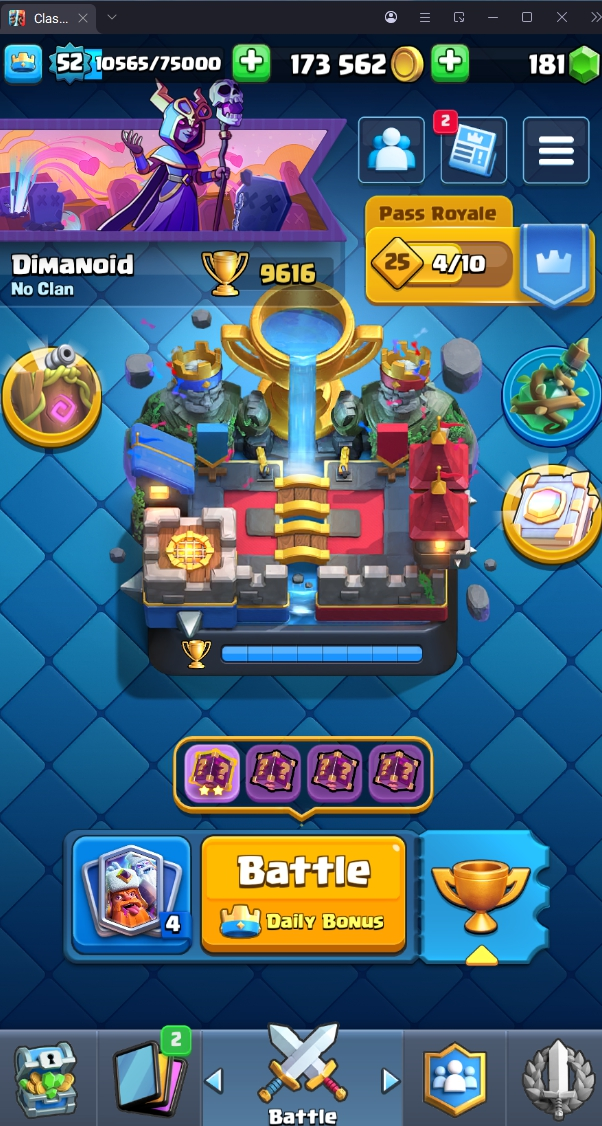Viewport: 602px width, 1126px height.
Task: Start a match with the Battle button
Action: pyautogui.click(x=303, y=892)
